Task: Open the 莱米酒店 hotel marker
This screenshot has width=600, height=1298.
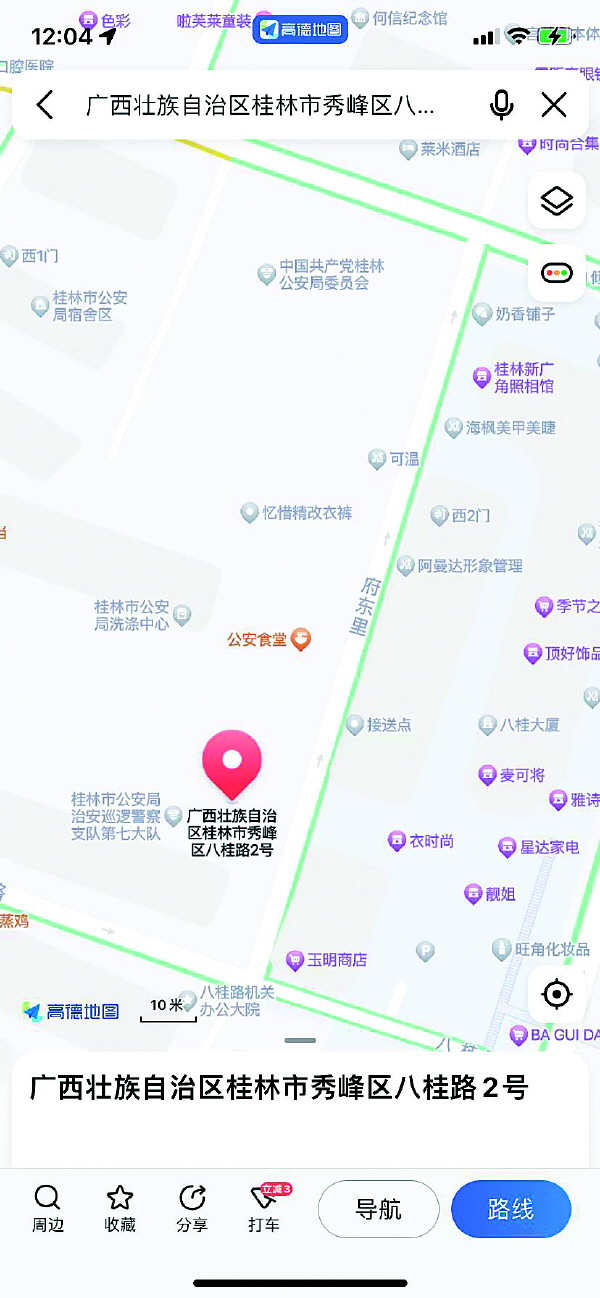Action: point(408,149)
